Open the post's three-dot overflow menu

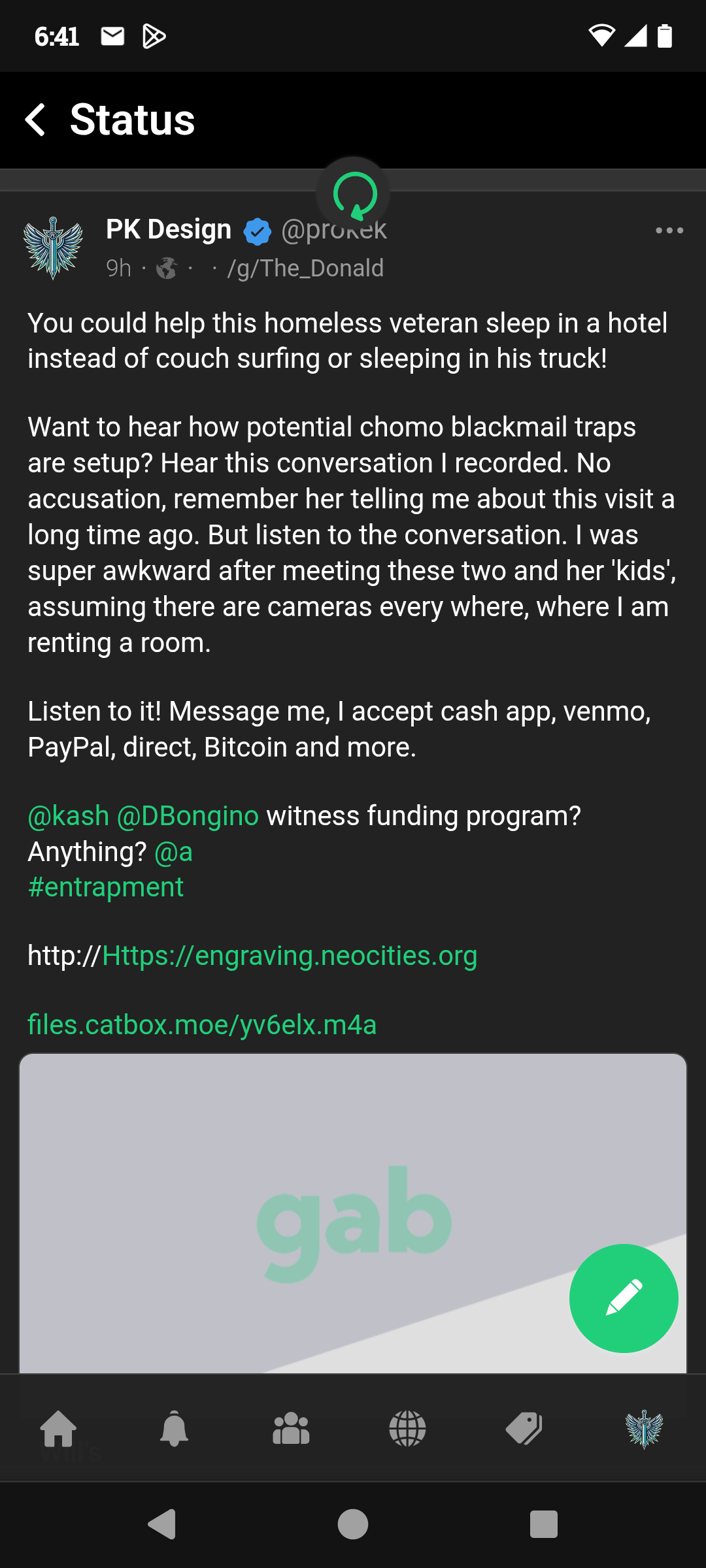point(669,231)
